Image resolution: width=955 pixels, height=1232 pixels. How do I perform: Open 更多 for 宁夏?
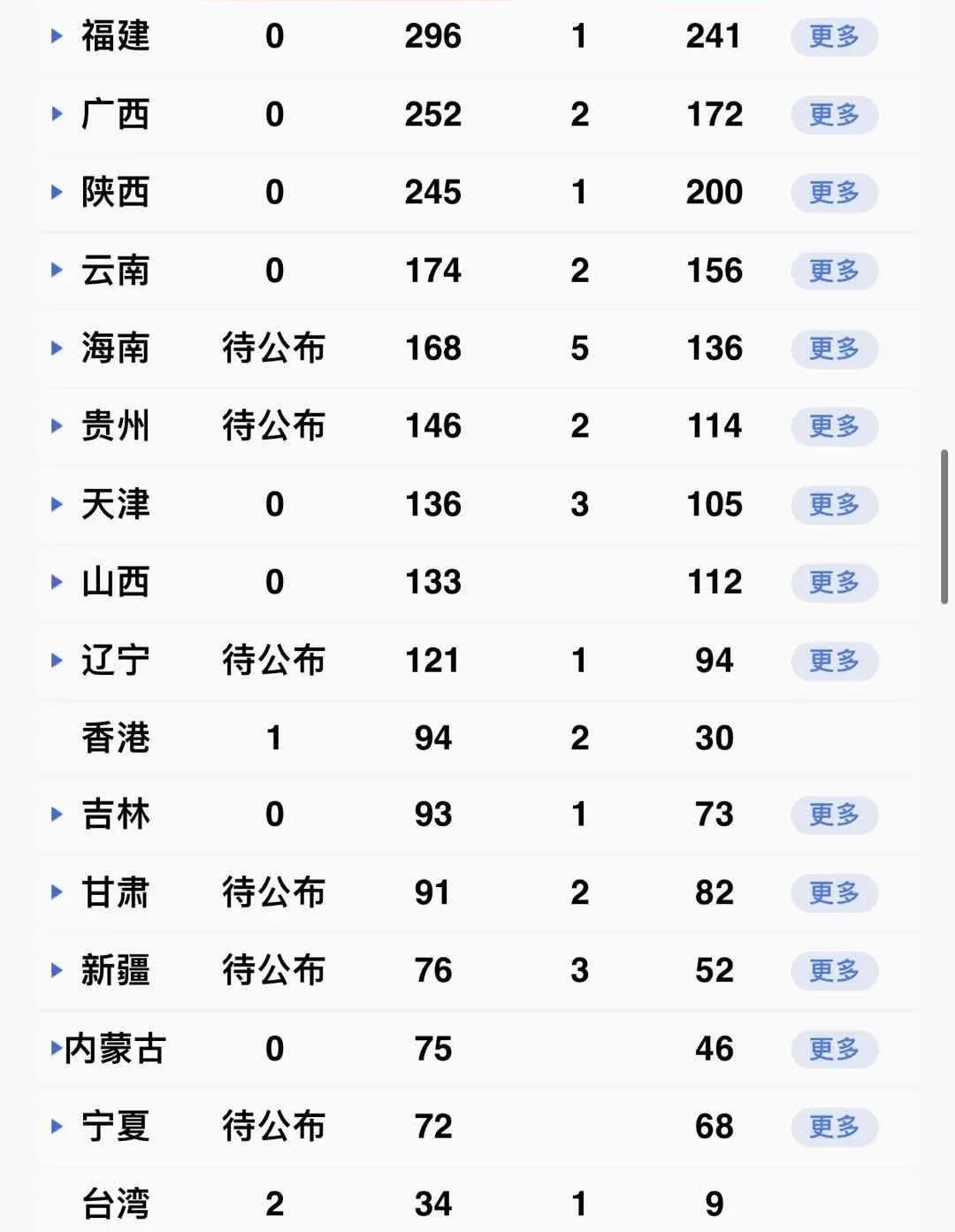(834, 1127)
